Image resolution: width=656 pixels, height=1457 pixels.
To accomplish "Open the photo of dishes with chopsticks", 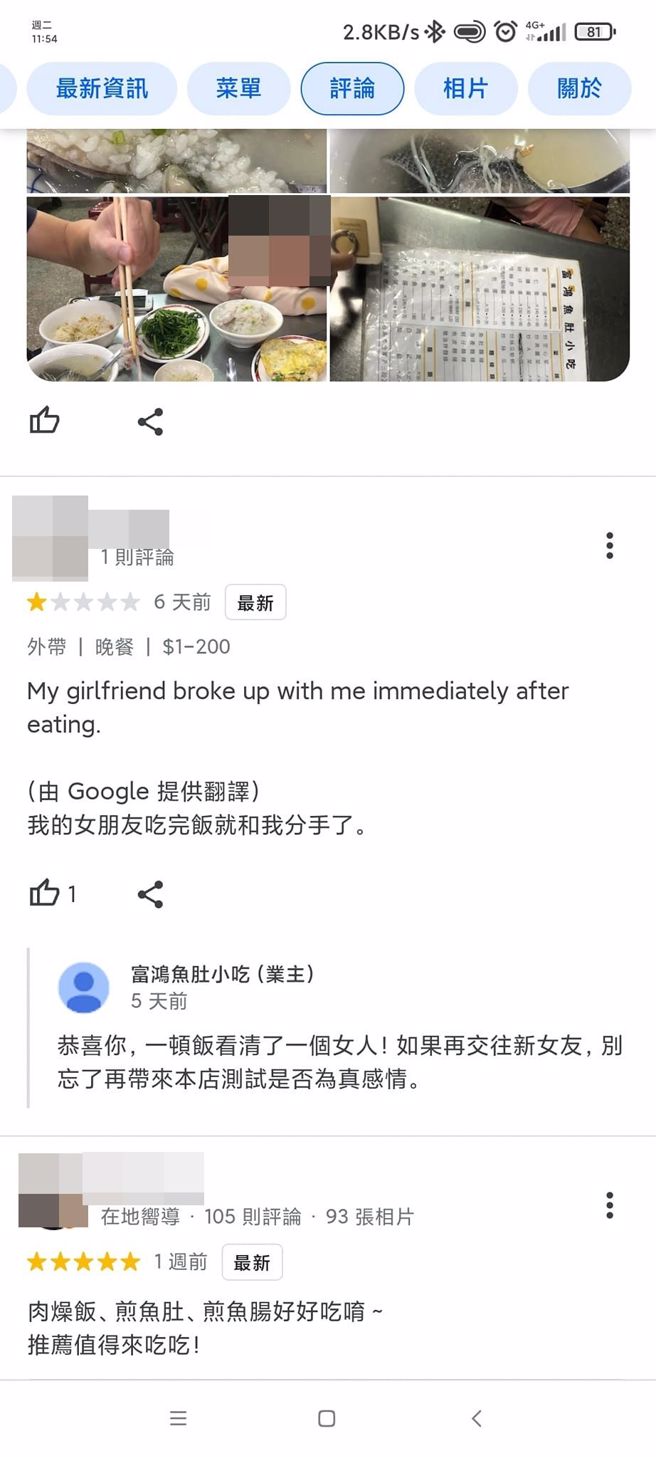I will [x=176, y=289].
